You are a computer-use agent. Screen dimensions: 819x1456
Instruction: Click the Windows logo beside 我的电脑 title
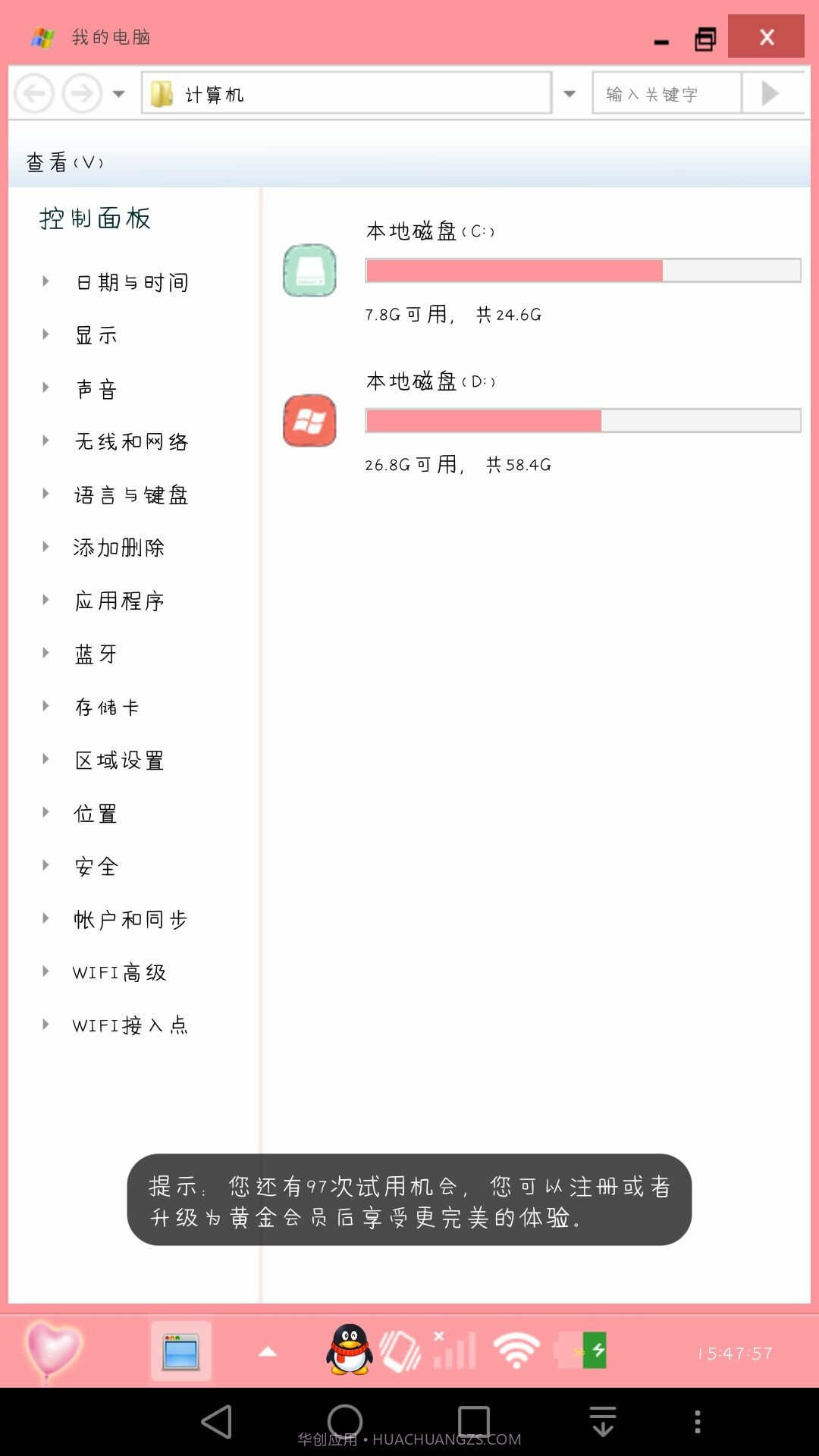42,36
